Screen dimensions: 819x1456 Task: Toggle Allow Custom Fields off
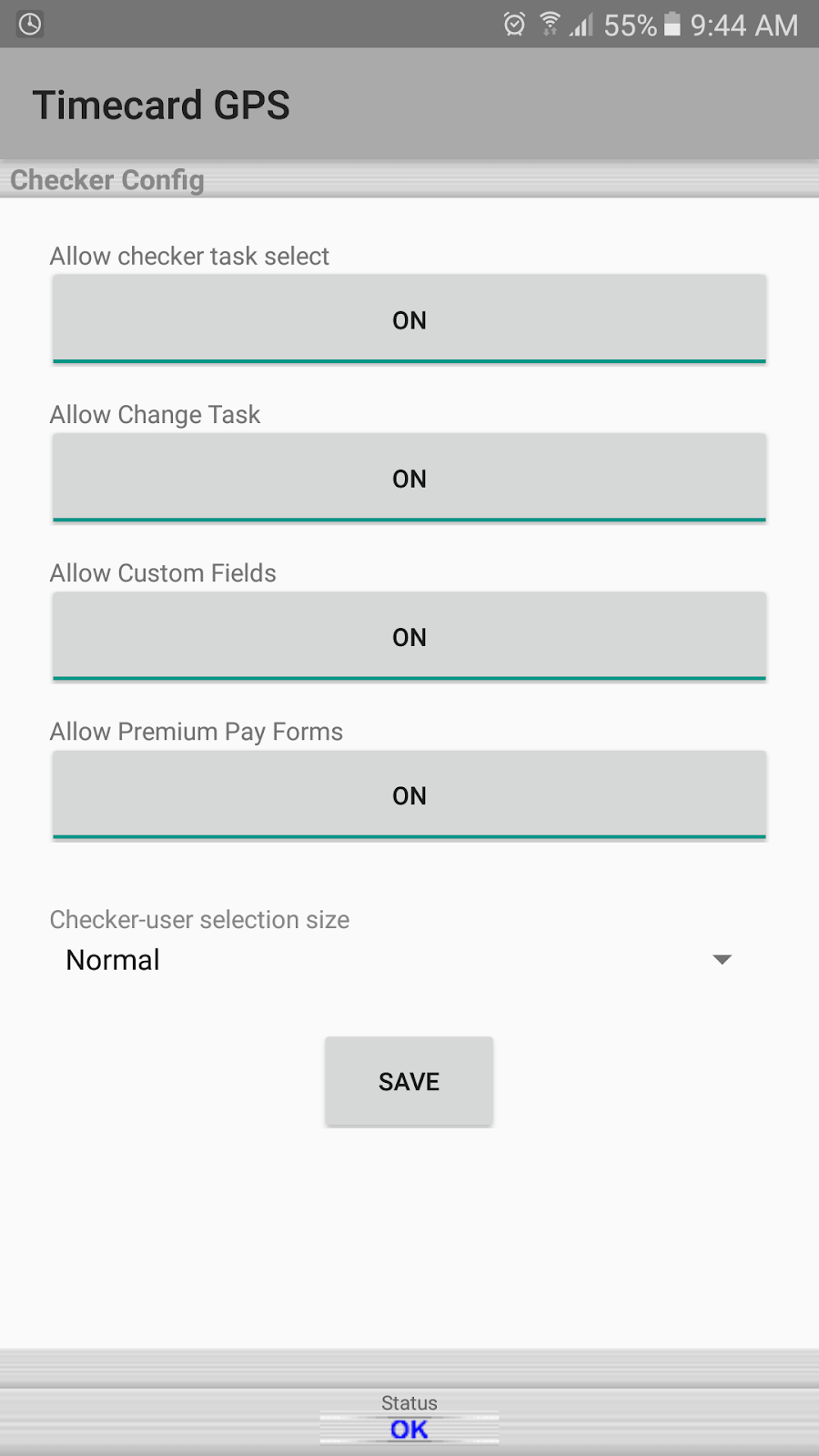(409, 636)
